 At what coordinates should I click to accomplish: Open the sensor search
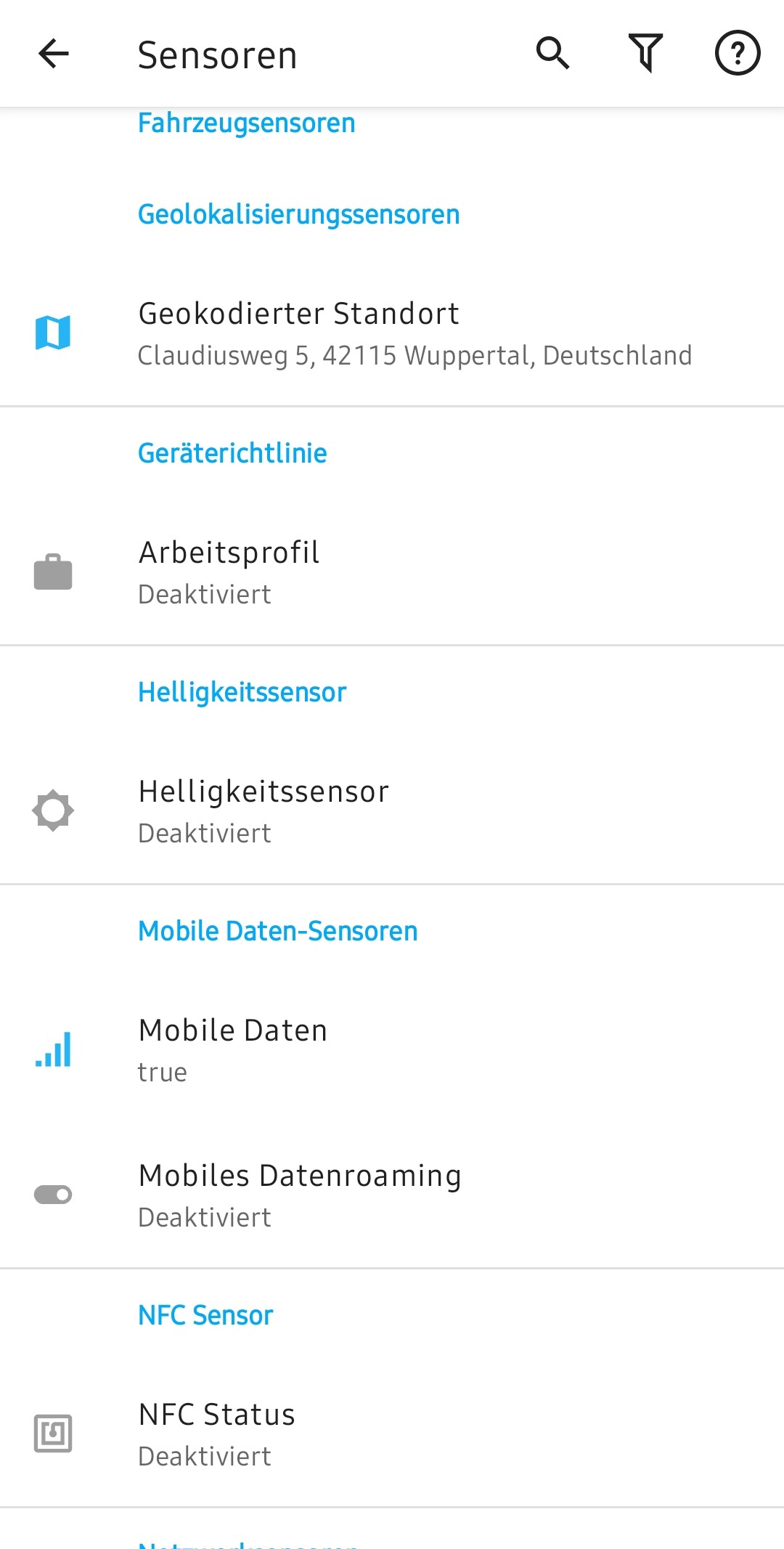click(553, 54)
